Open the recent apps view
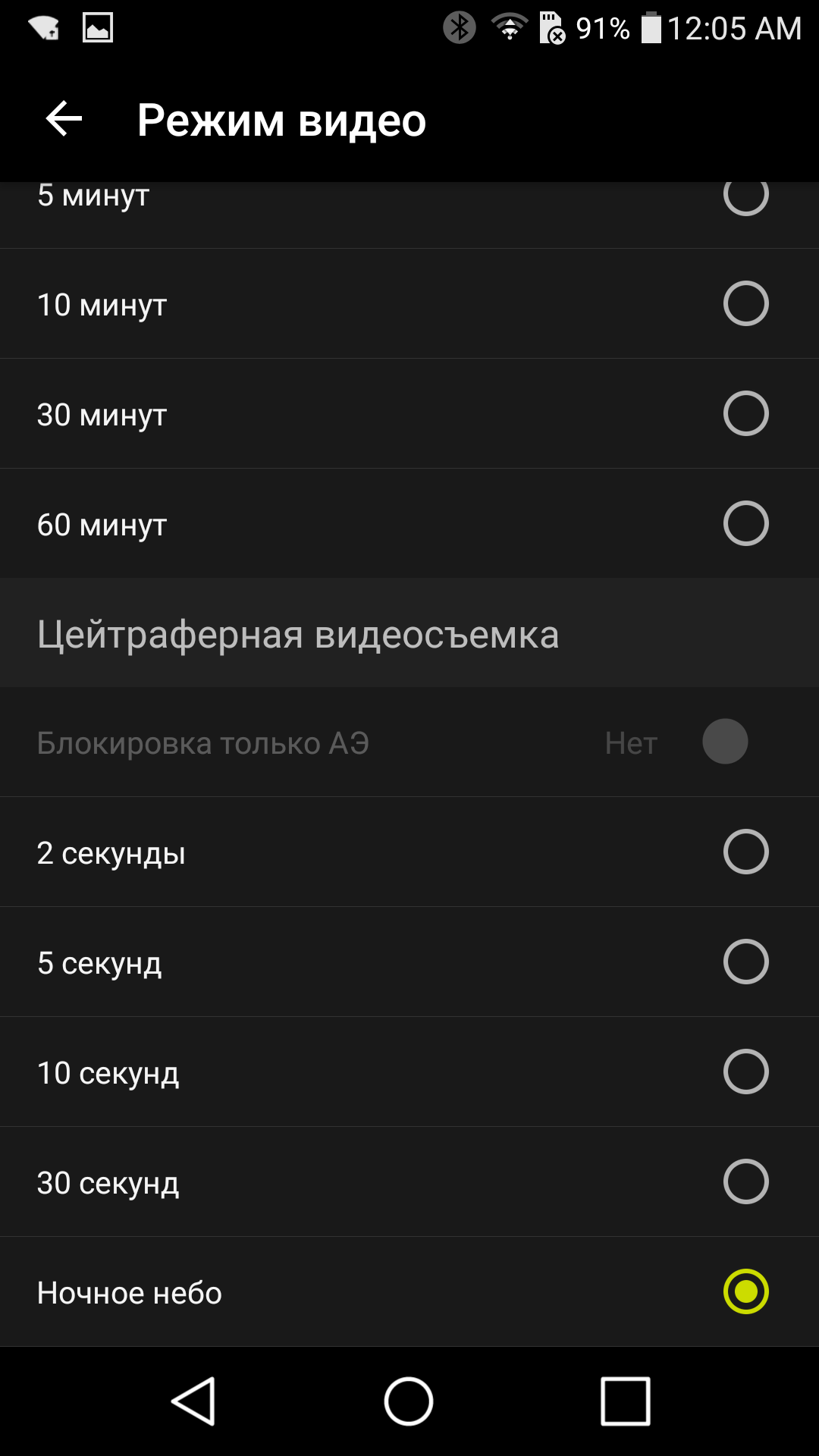The height and width of the screenshot is (1456, 819). 625,1401
